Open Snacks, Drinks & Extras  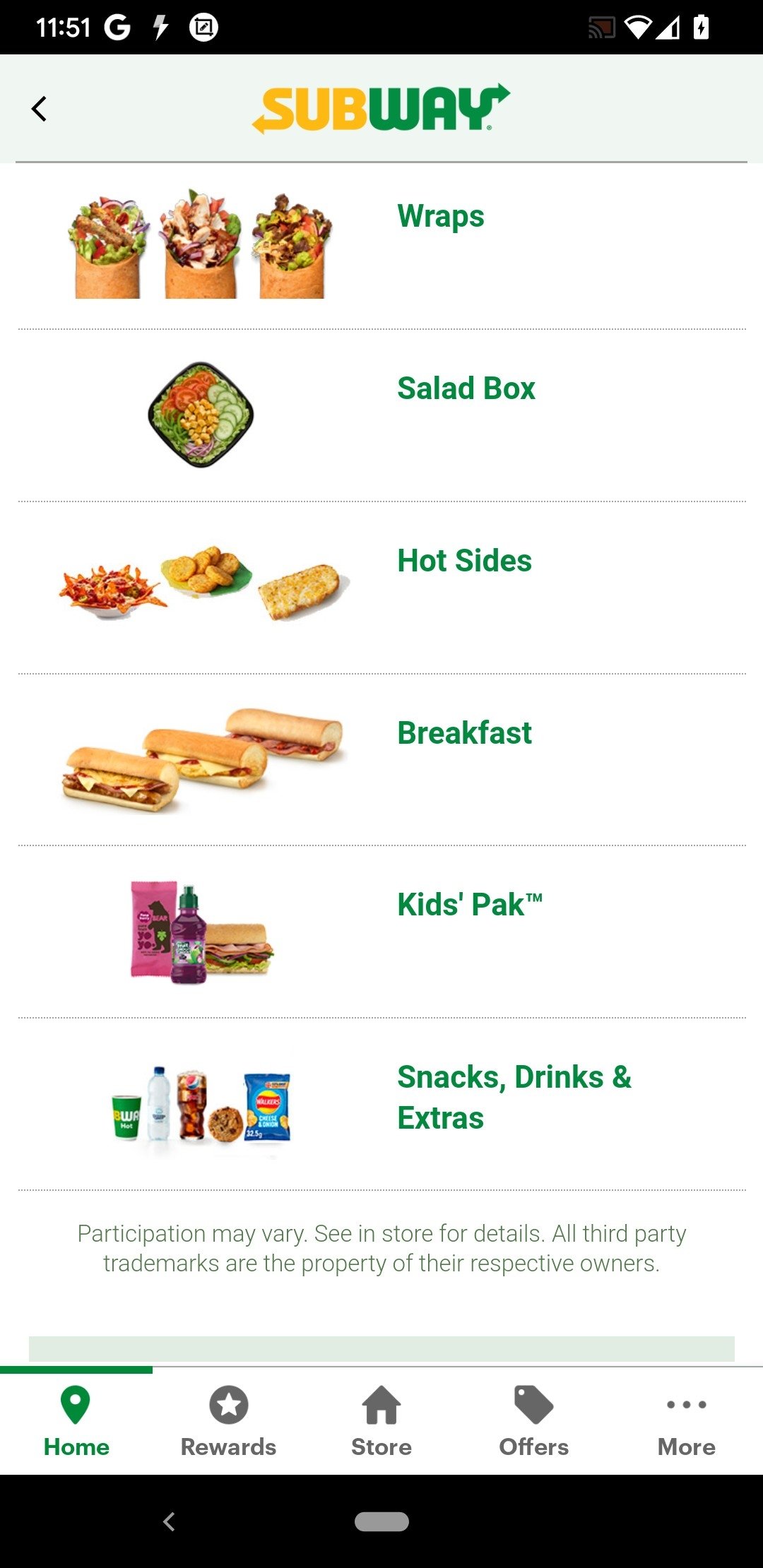(381, 1105)
